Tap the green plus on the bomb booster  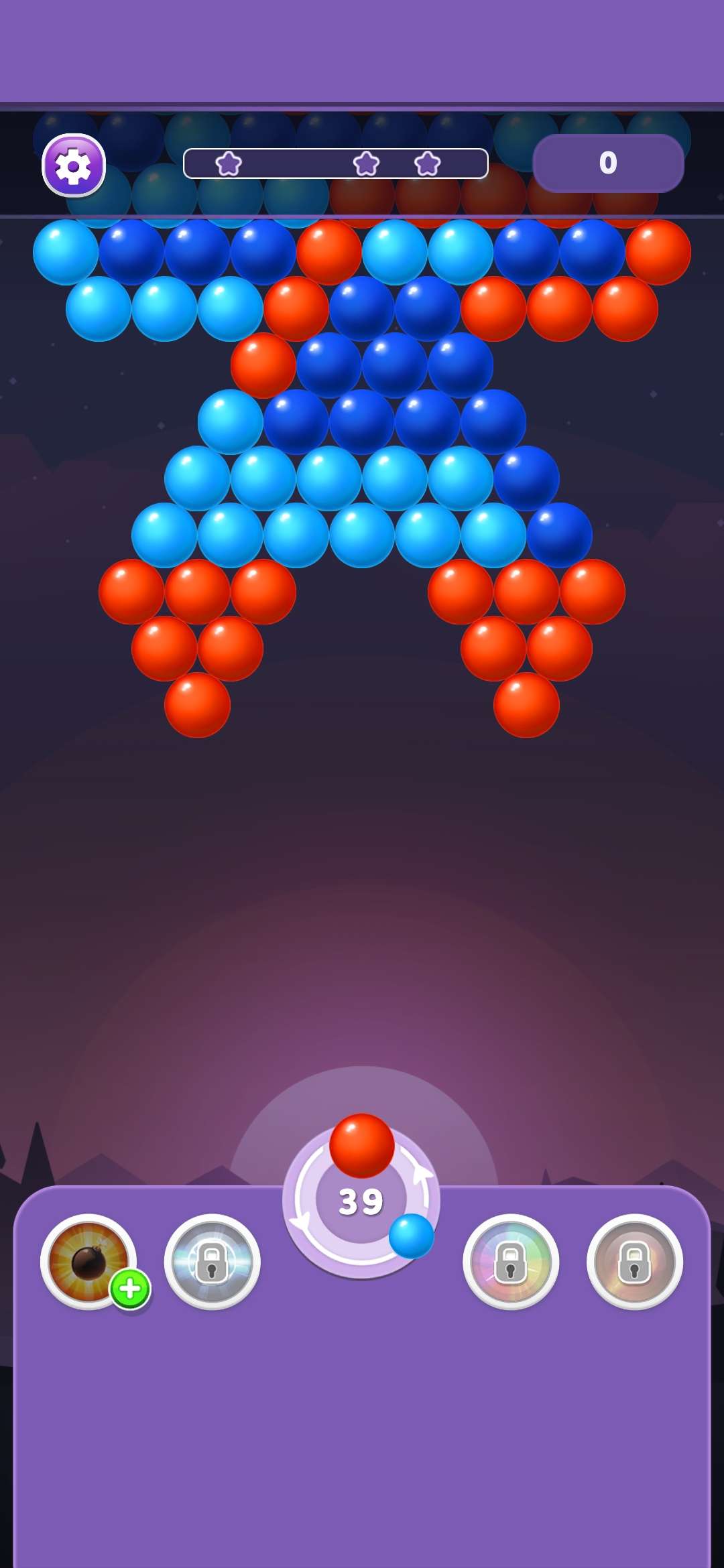point(130,1288)
